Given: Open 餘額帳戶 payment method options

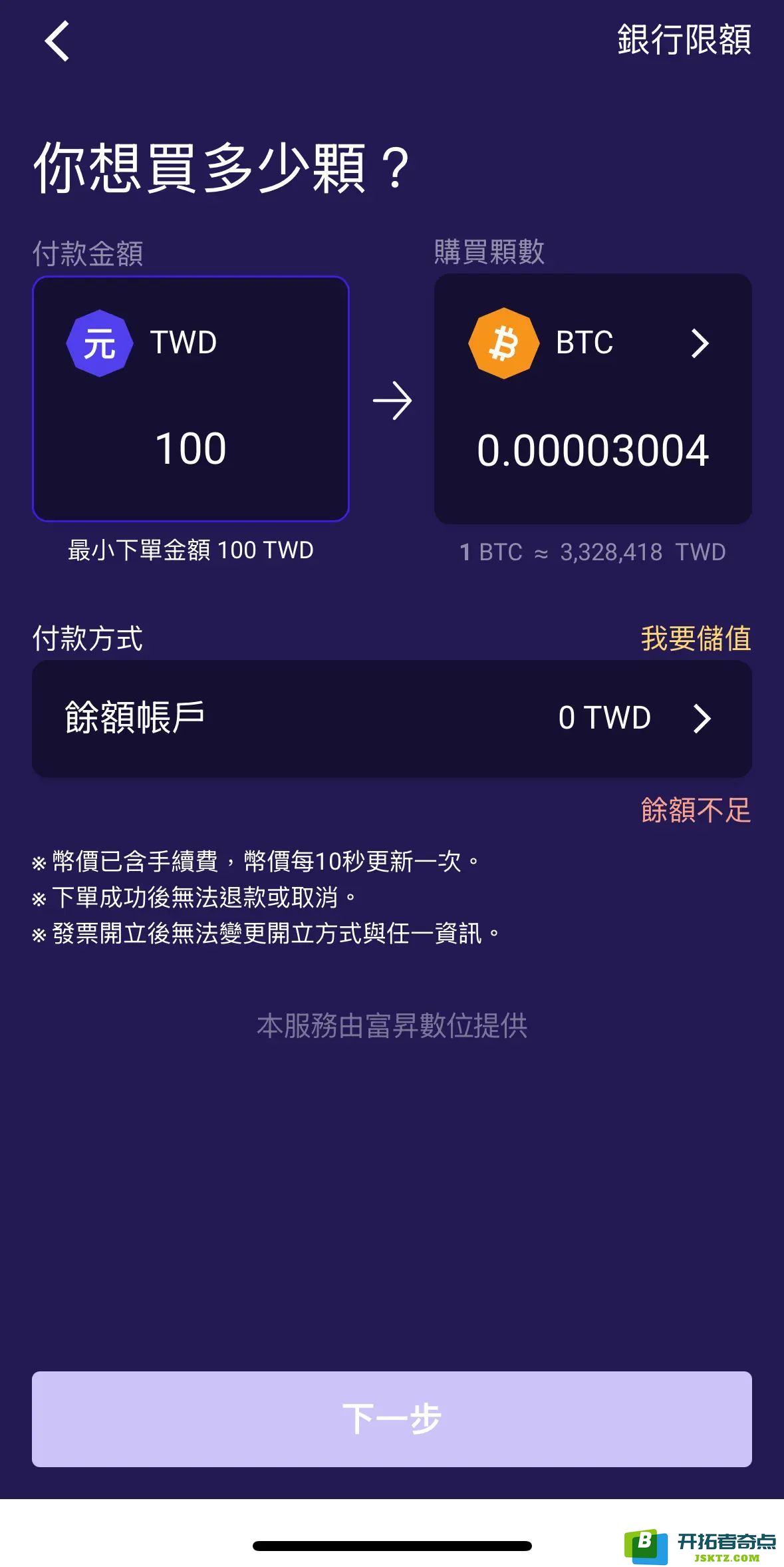Looking at the screenshot, I should [392, 719].
